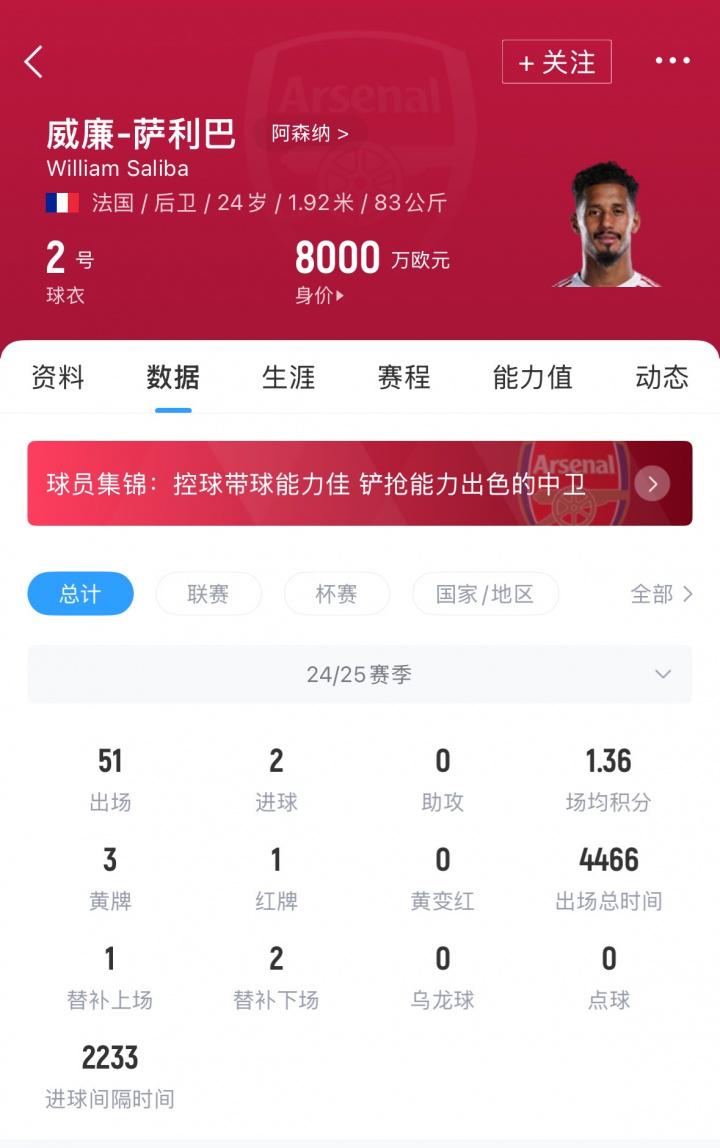This screenshot has width=720, height=1148.
Task: Switch to 国家/地区 filter
Action: tap(485, 592)
